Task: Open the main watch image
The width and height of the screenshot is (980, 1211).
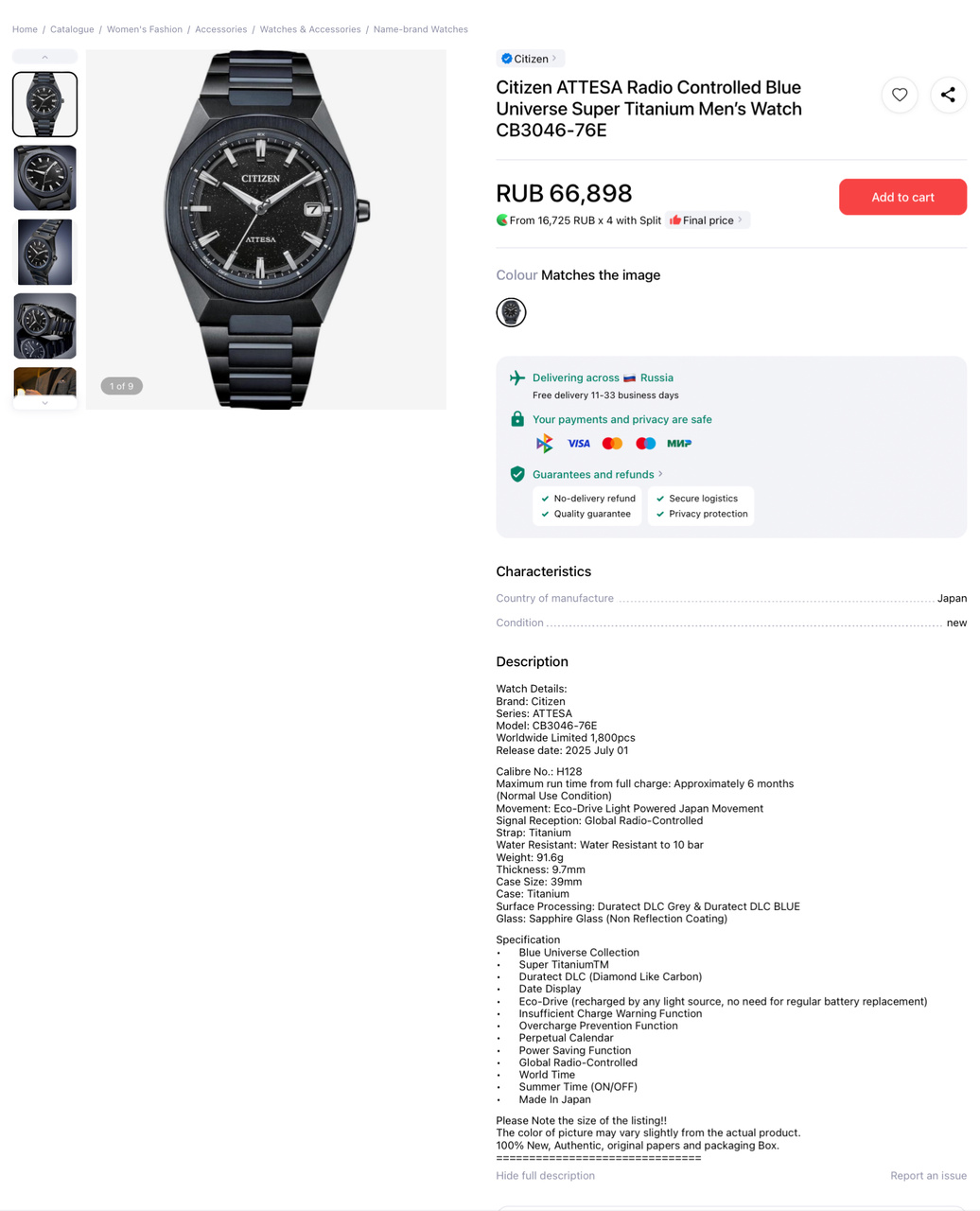Action: pos(266,229)
